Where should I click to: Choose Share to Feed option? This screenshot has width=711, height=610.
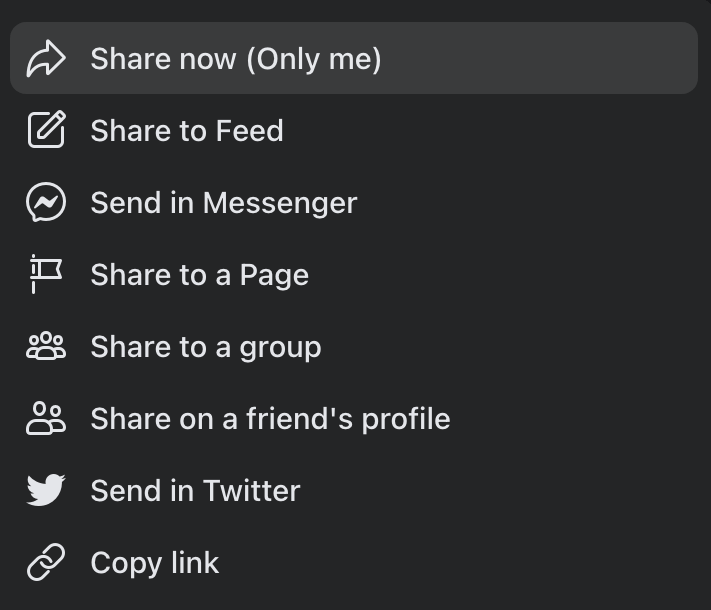click(186, 131)
